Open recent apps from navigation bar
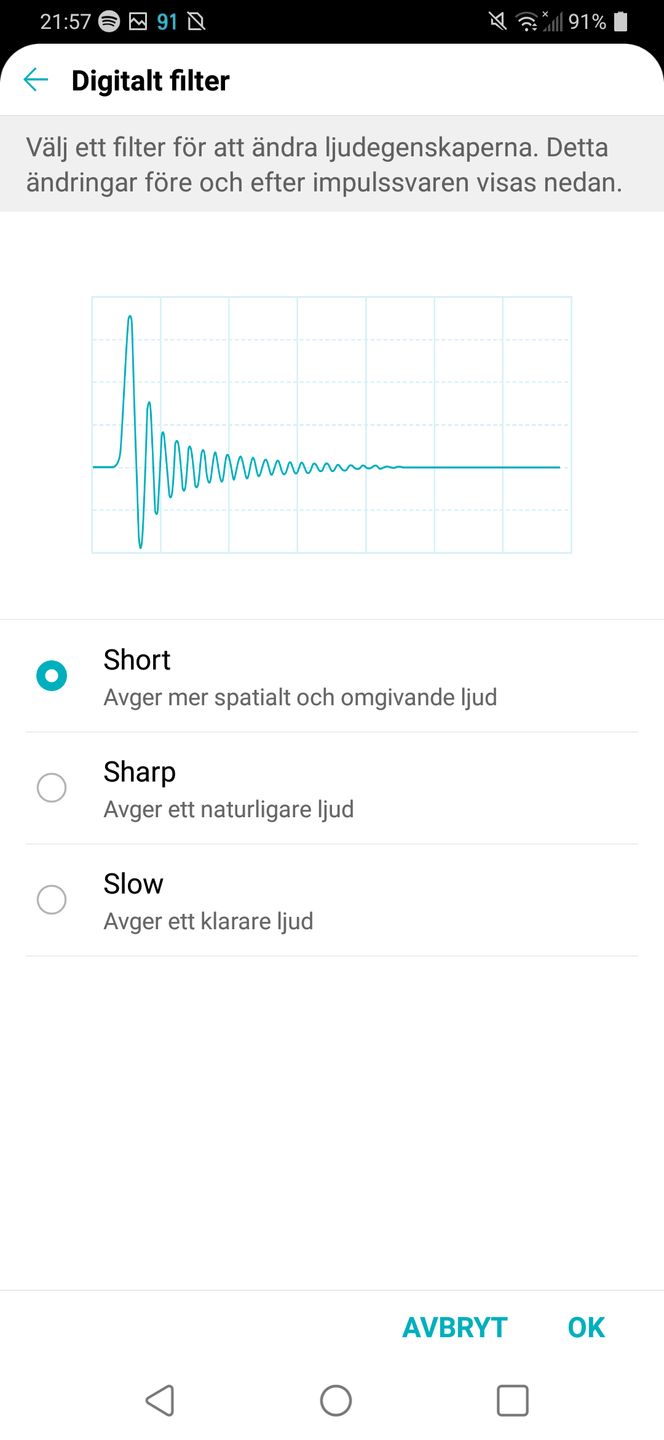This screenshot has width=664, height=1440. click(x=512, y=1400)
